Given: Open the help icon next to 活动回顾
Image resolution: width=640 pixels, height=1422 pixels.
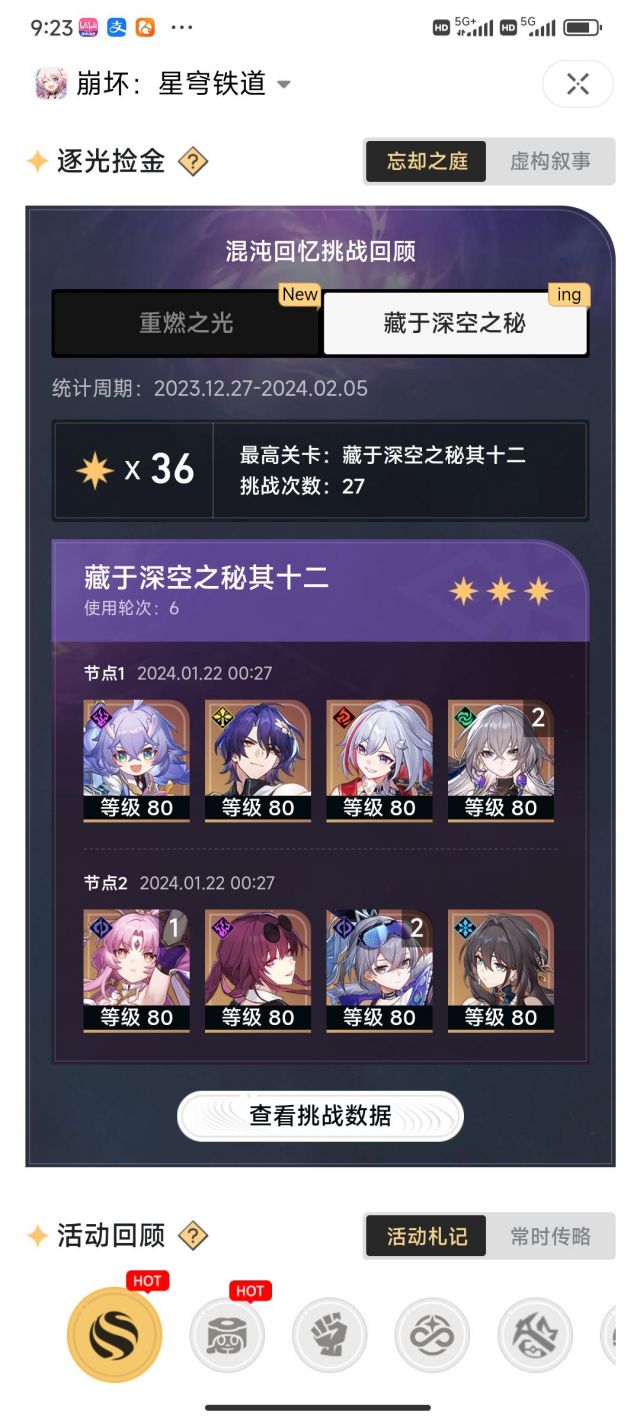Looking at the screenshot, I should (x=193, y=1236).
